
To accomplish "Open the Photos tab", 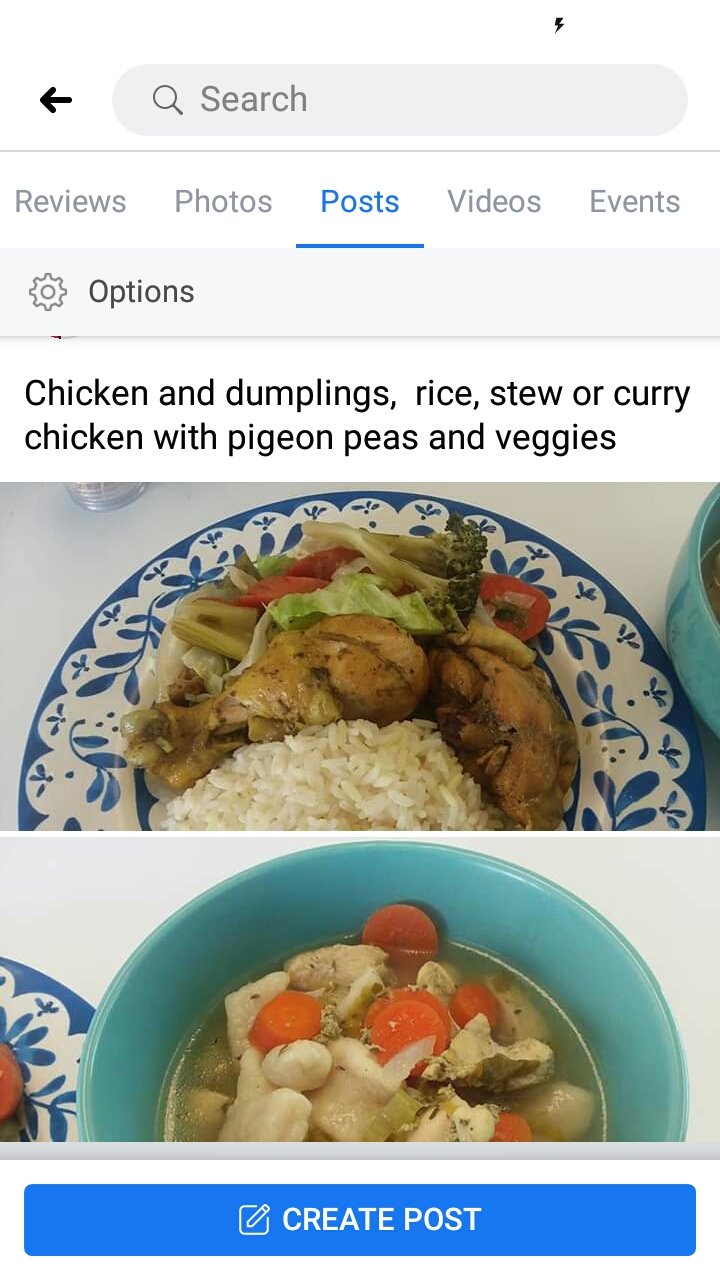I will point(223,201).
